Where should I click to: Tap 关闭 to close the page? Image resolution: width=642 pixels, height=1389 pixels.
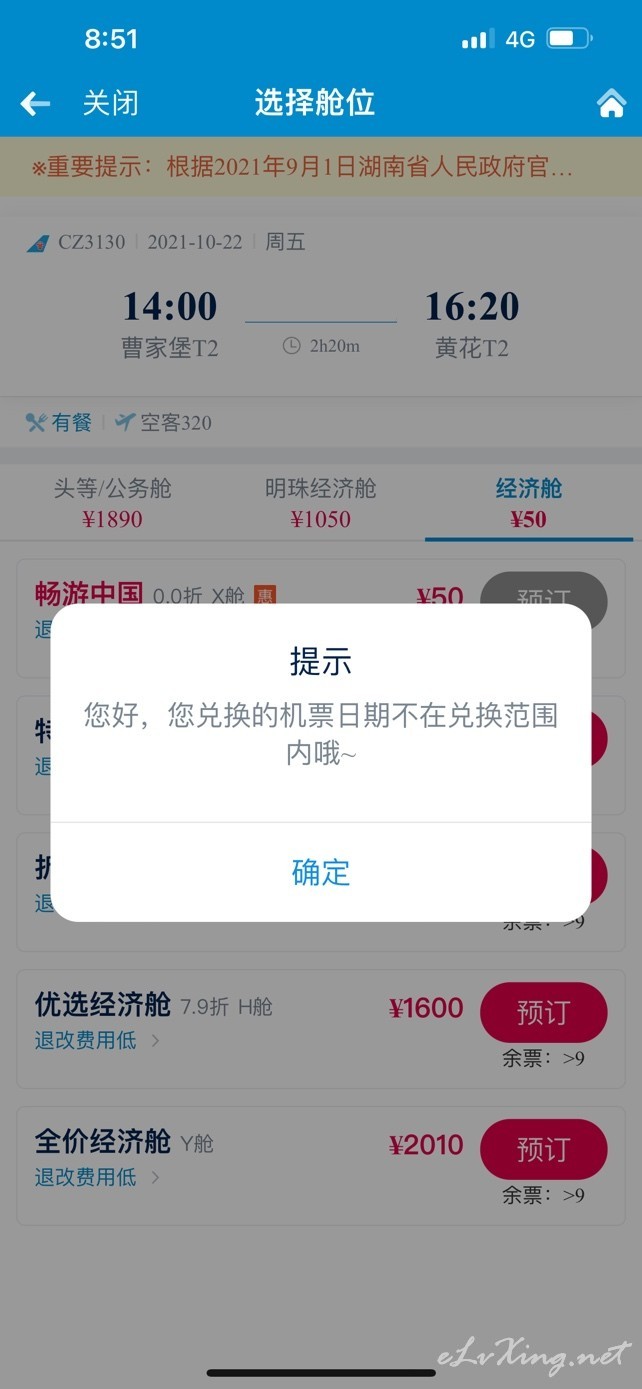(110, 103)
